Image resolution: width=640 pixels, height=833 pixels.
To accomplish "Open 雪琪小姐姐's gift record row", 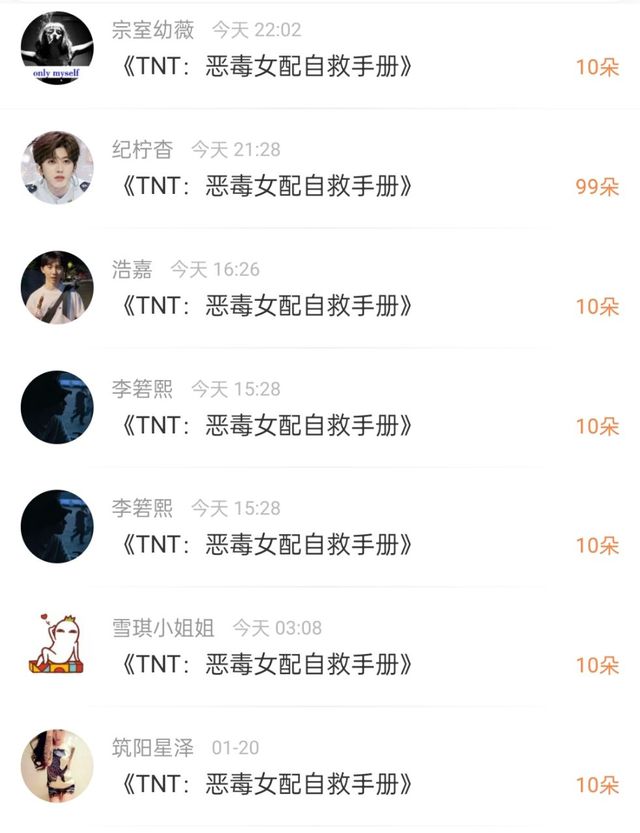I will click(x=320, y=647).
